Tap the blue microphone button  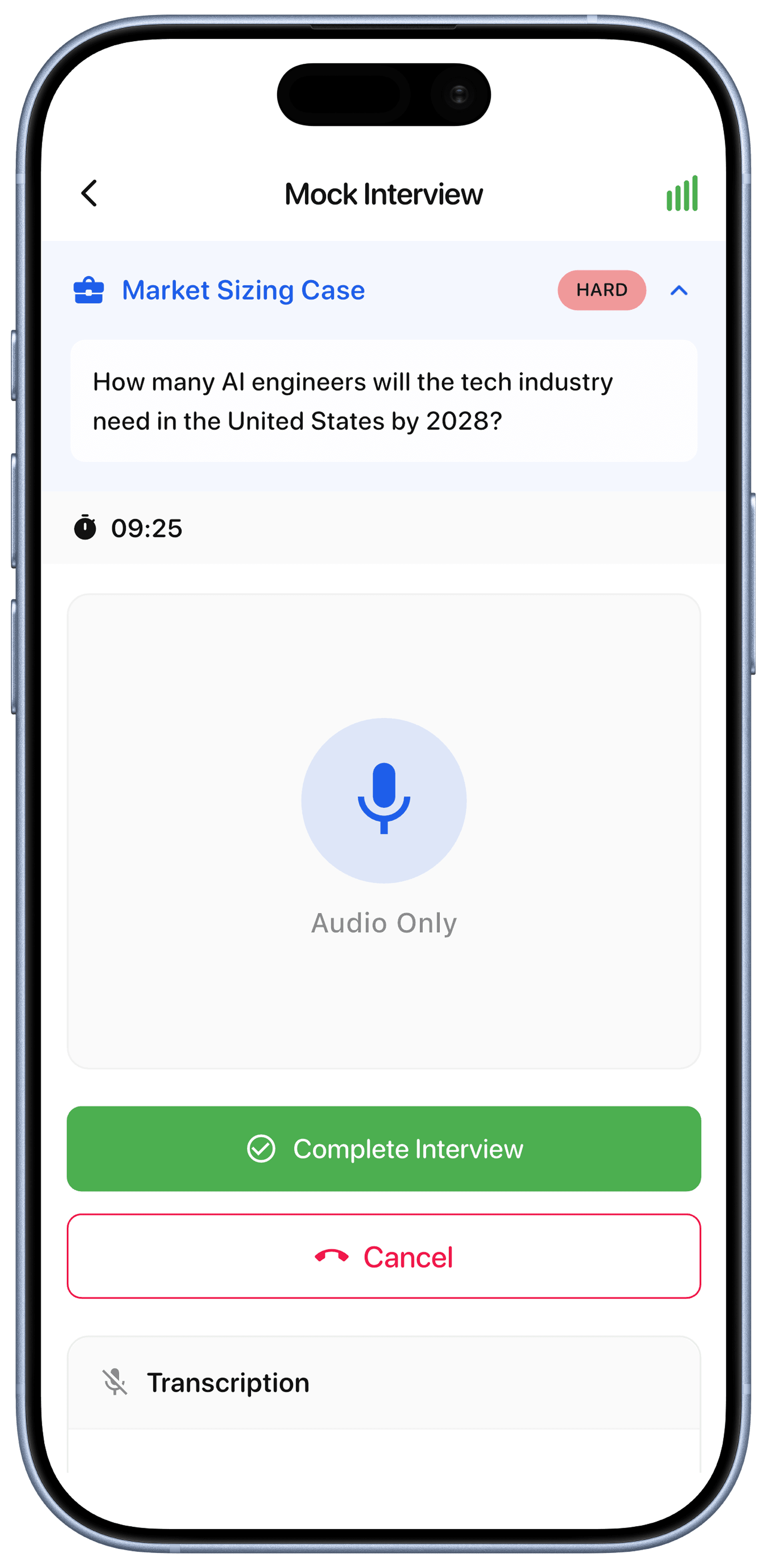pos(383,800)
